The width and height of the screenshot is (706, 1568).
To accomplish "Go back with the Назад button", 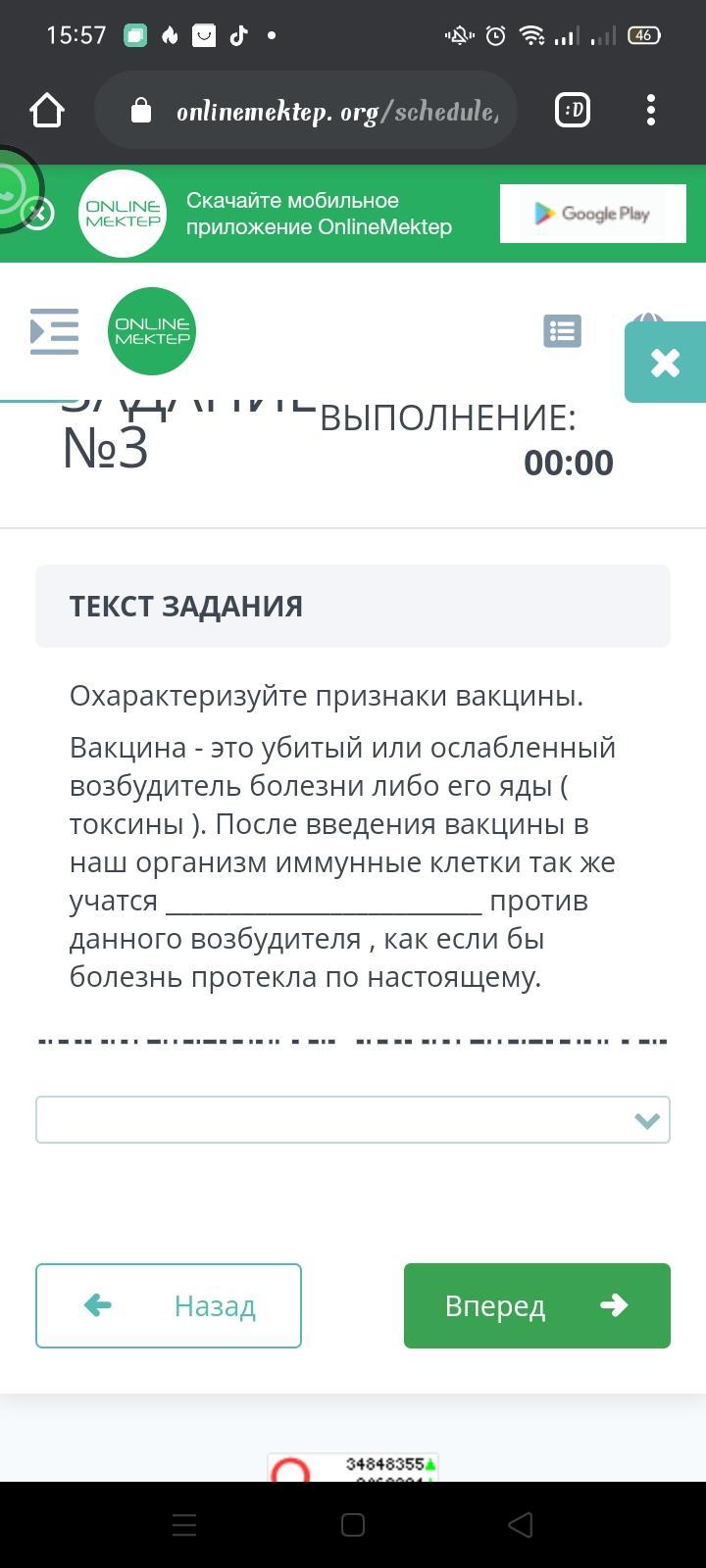I will click(x=169, y=1305).
